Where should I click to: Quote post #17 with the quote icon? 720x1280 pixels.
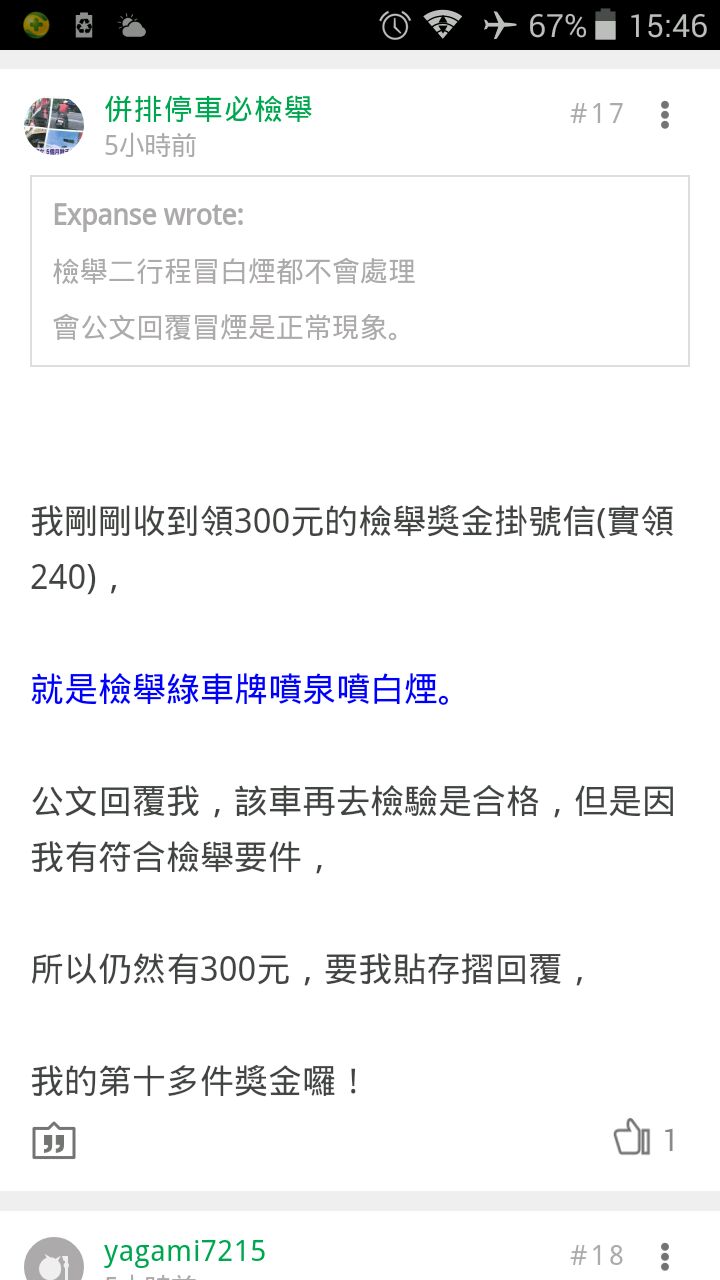coord(54,1141)
